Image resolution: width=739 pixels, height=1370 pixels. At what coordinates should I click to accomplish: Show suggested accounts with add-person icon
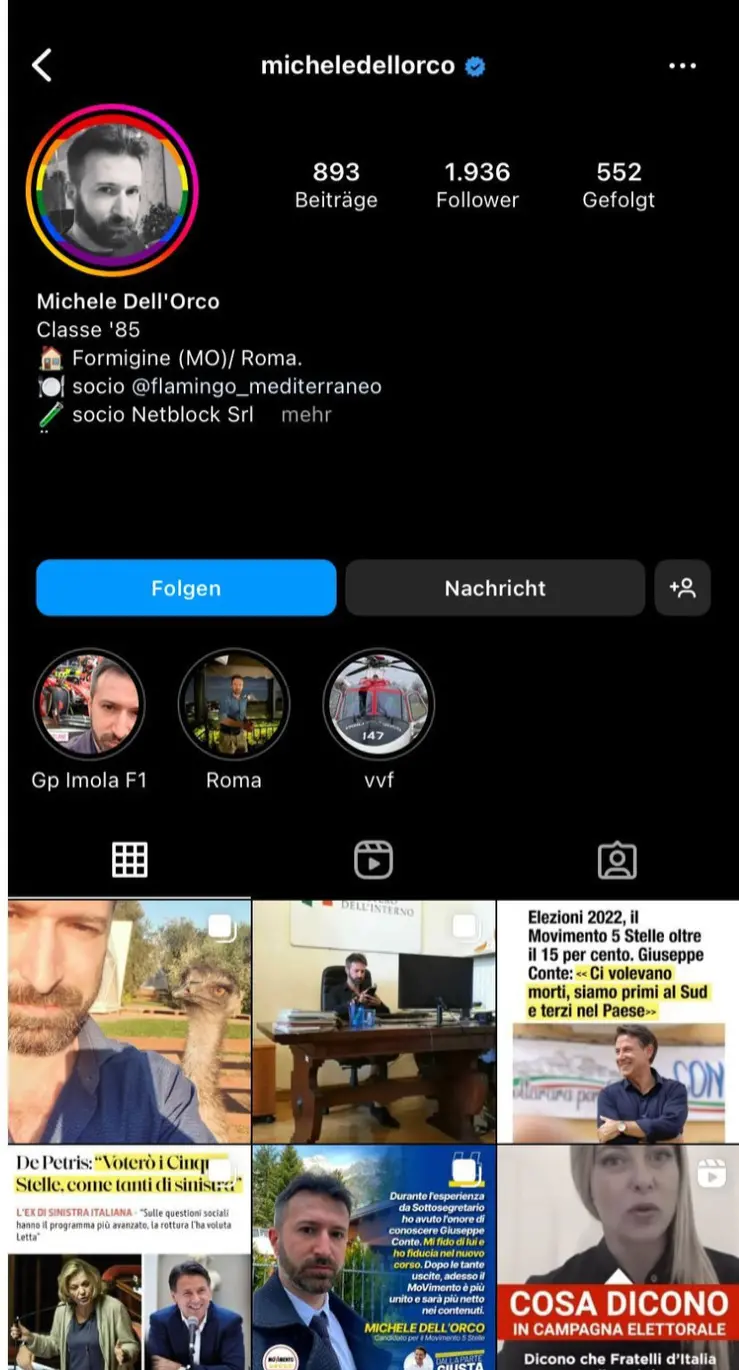[x=683, y=588]
